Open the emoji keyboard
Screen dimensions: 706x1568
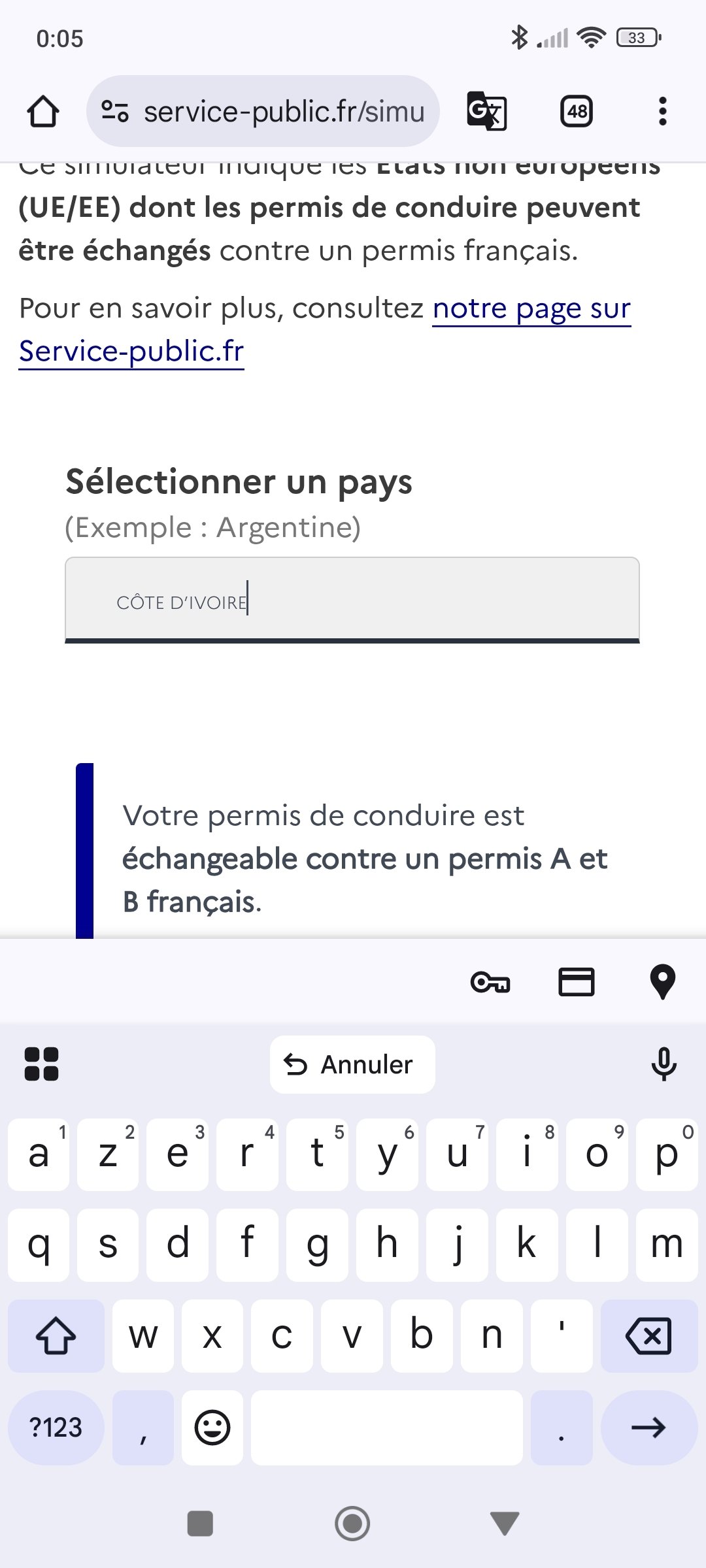click(212, 1427)
